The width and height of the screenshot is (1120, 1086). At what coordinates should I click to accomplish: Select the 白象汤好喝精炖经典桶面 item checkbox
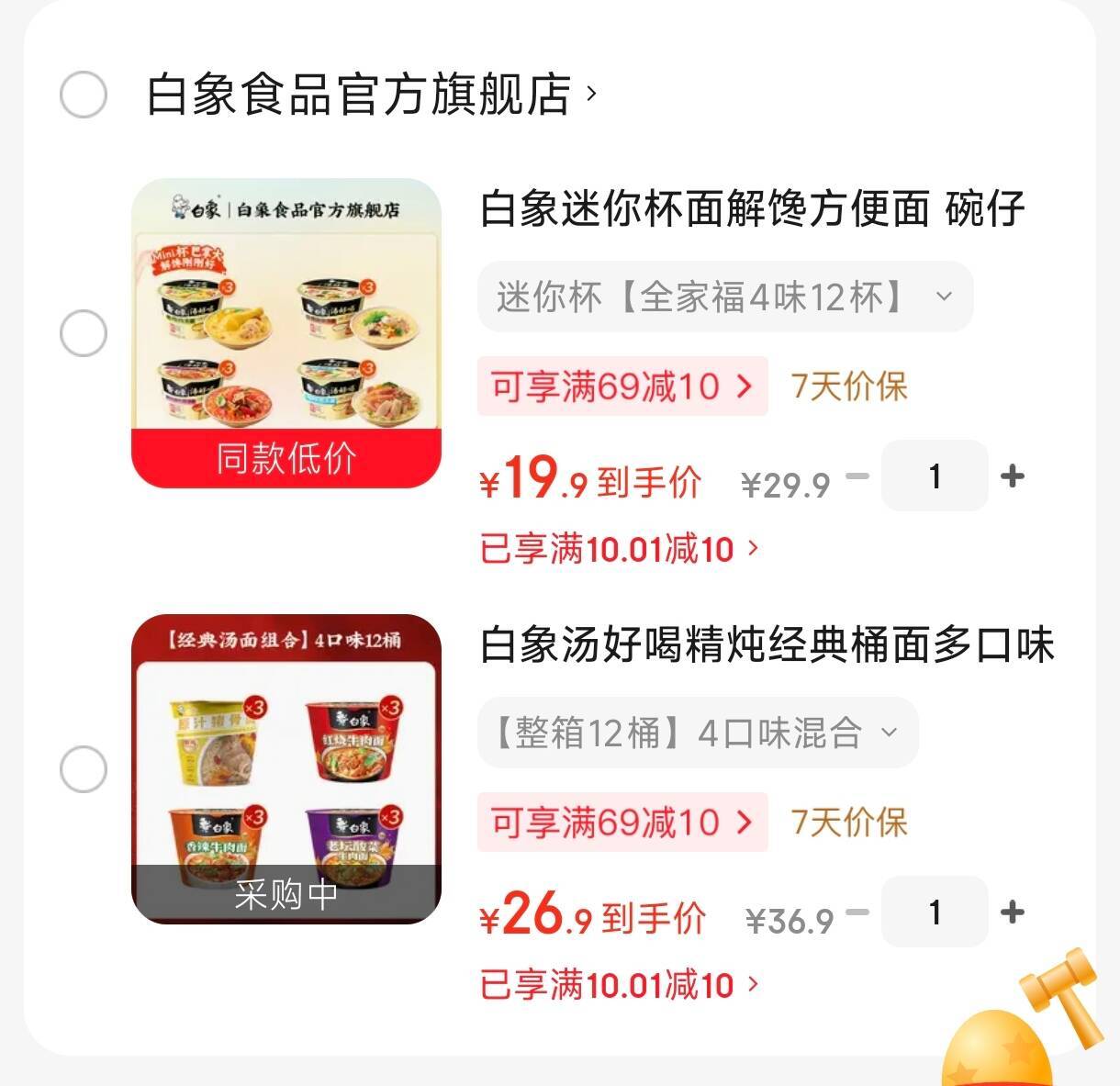point(84,769)
